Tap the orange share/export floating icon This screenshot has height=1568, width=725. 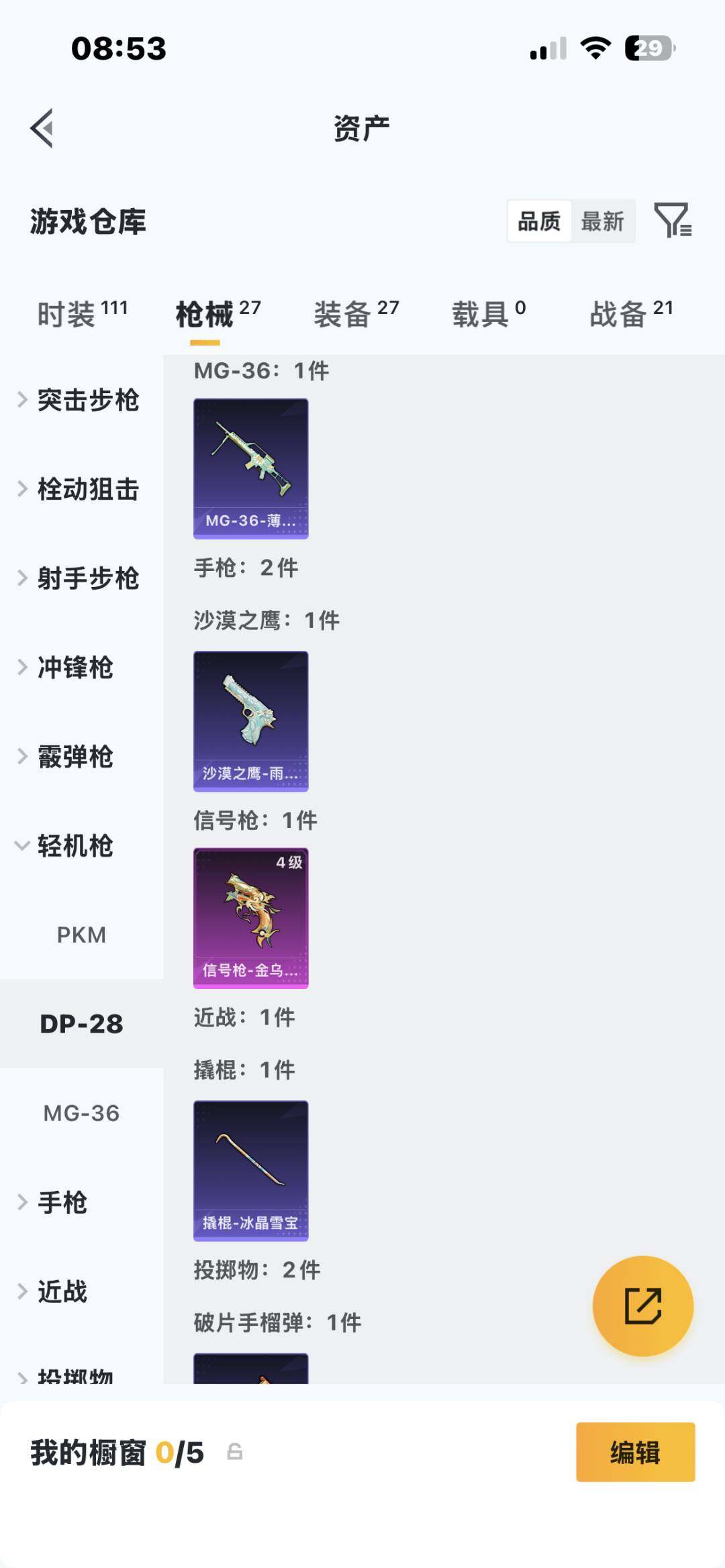642,1306
